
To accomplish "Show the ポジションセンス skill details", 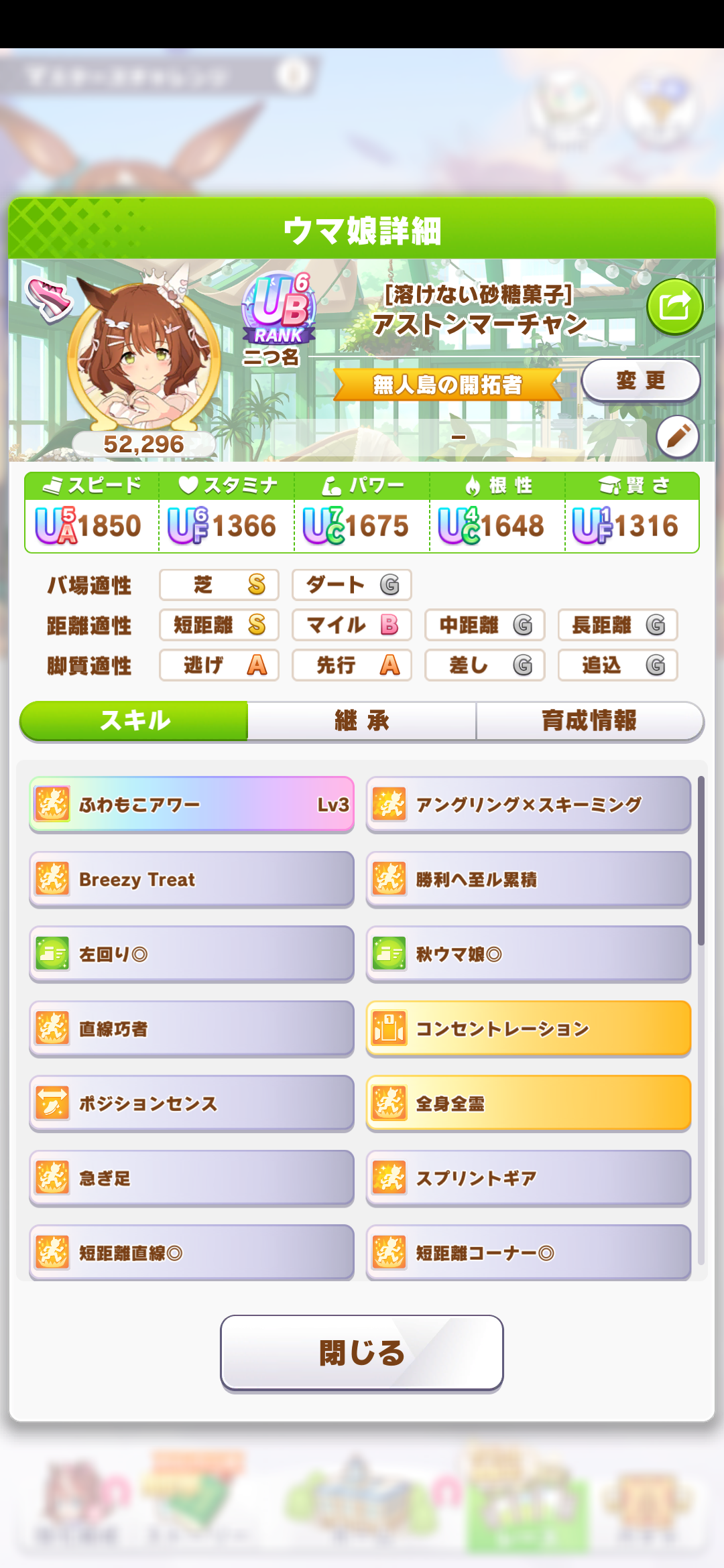I will click(192, 1103).
